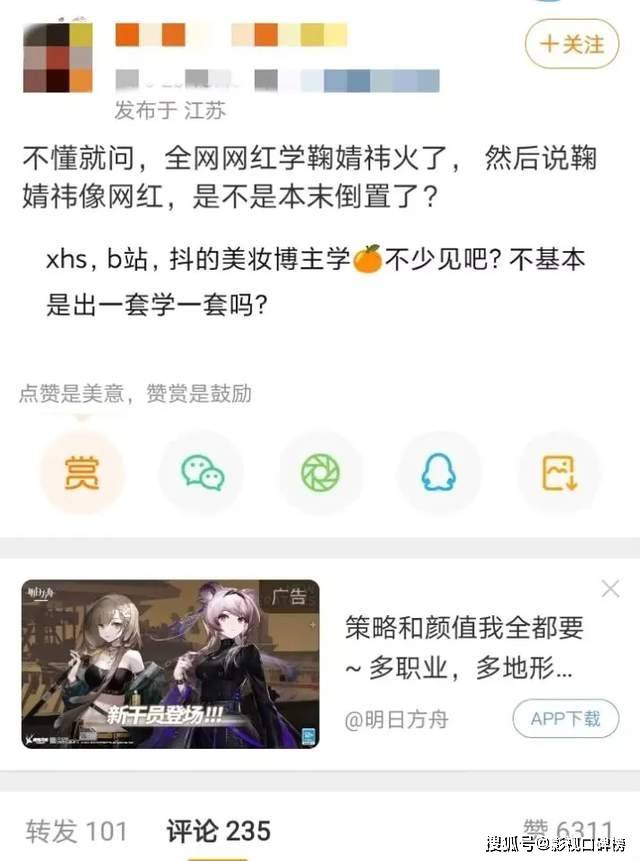Open the 明日方舟 ad banner image
The height and width of the screenshot is (861, 640).
[171, 664]
